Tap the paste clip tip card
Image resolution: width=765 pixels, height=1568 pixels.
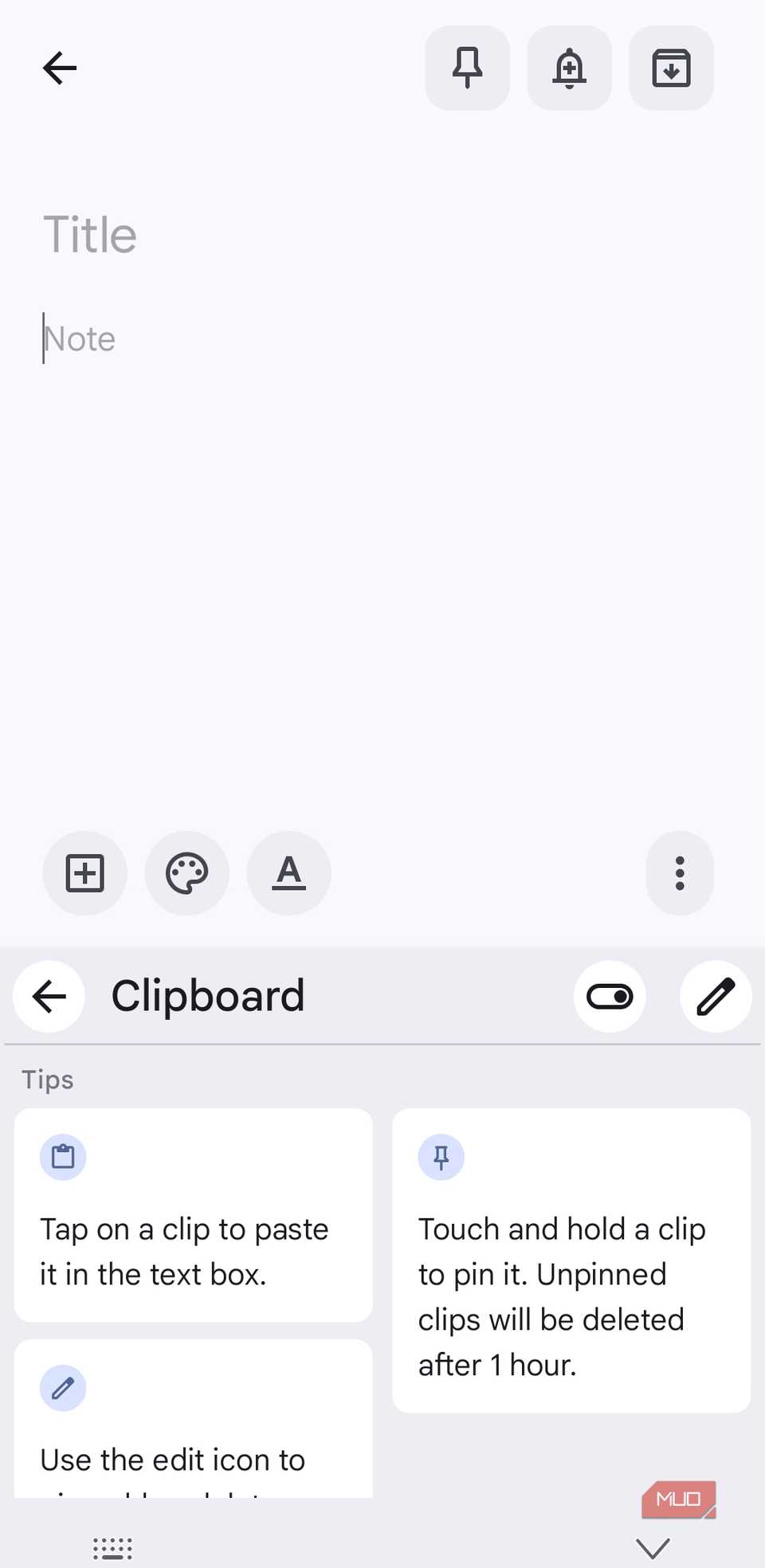(x=192, y=1215)
